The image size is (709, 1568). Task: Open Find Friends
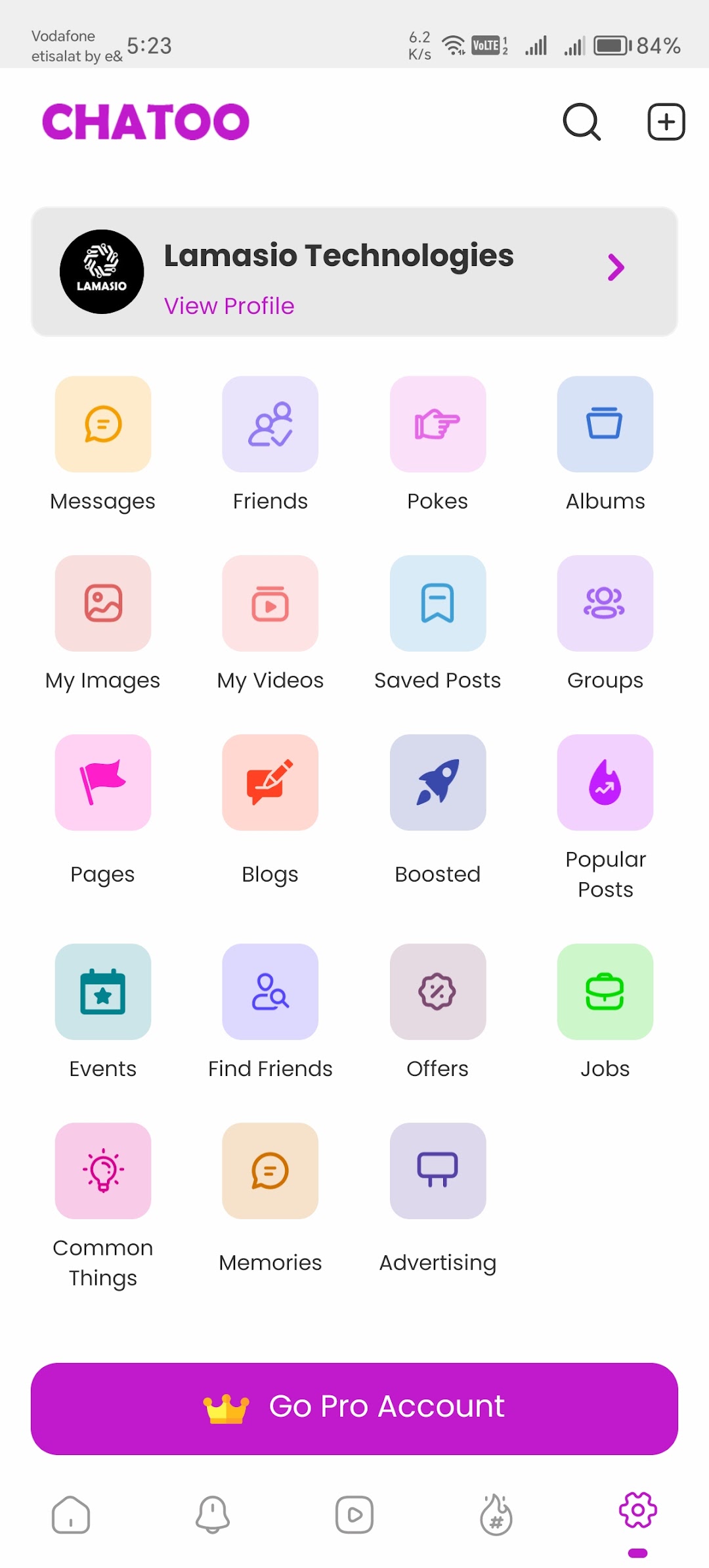270,992
